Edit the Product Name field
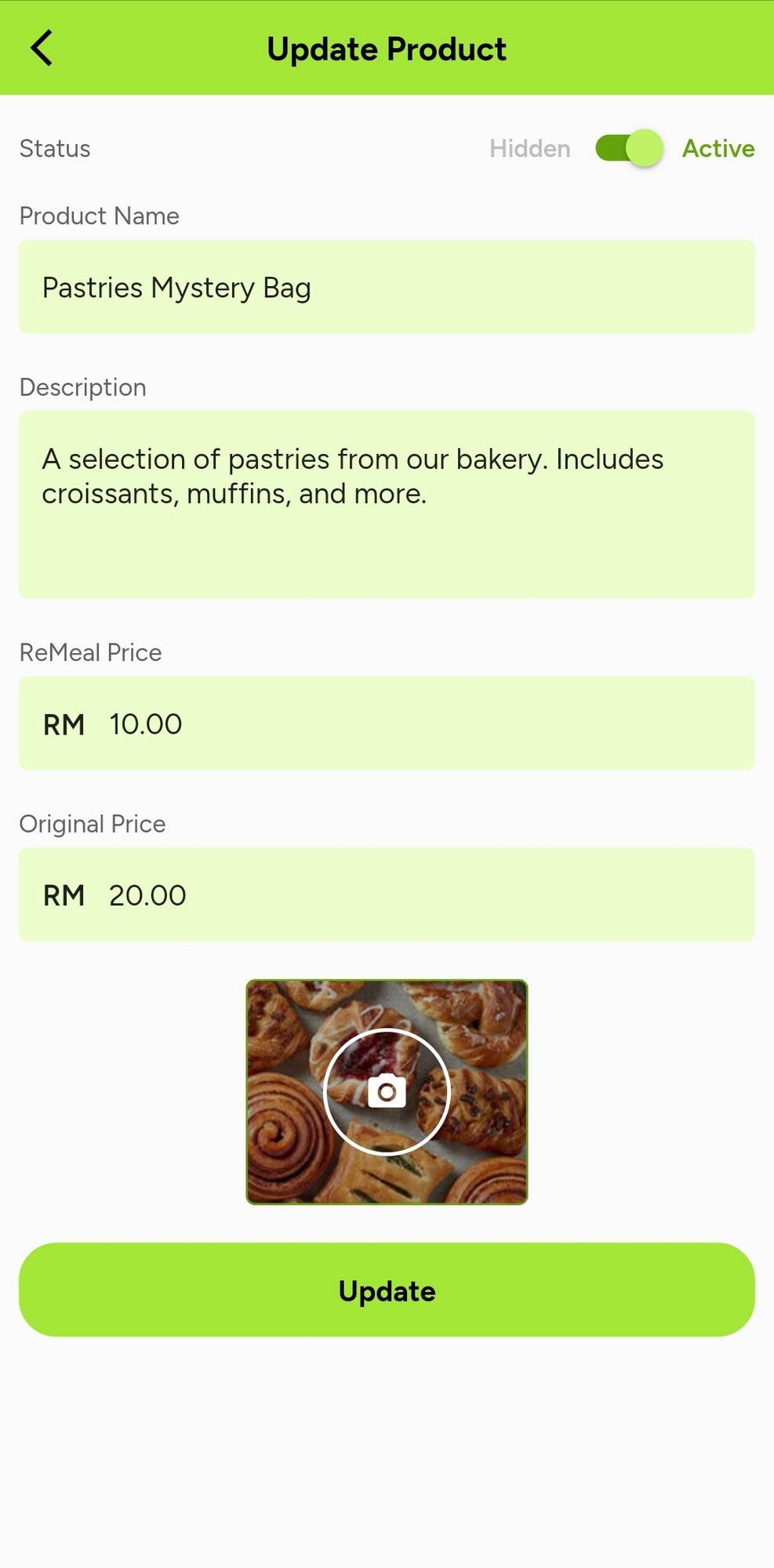The image size is (774, 1568). [387, 287]
